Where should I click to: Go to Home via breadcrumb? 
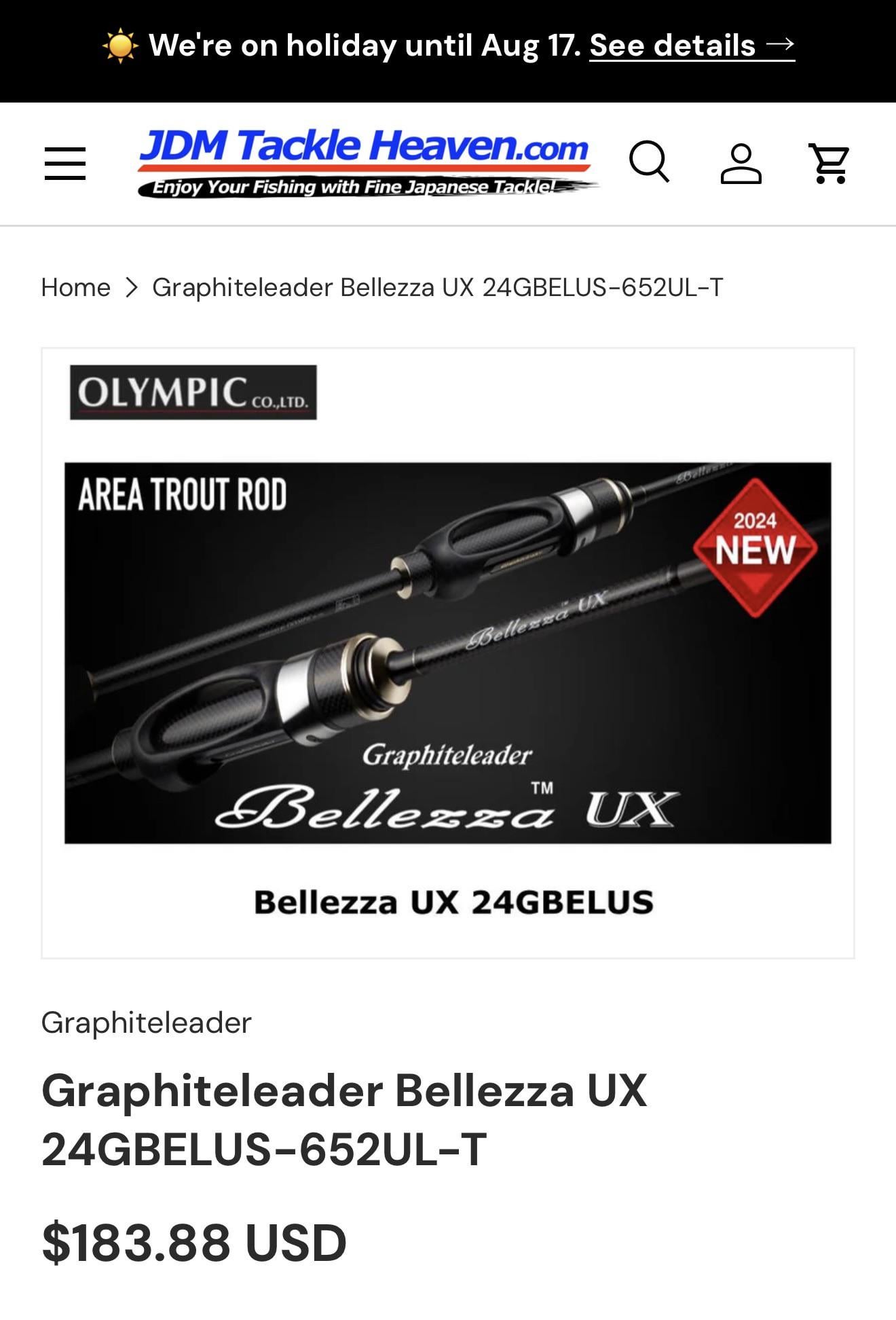(75, 287)
